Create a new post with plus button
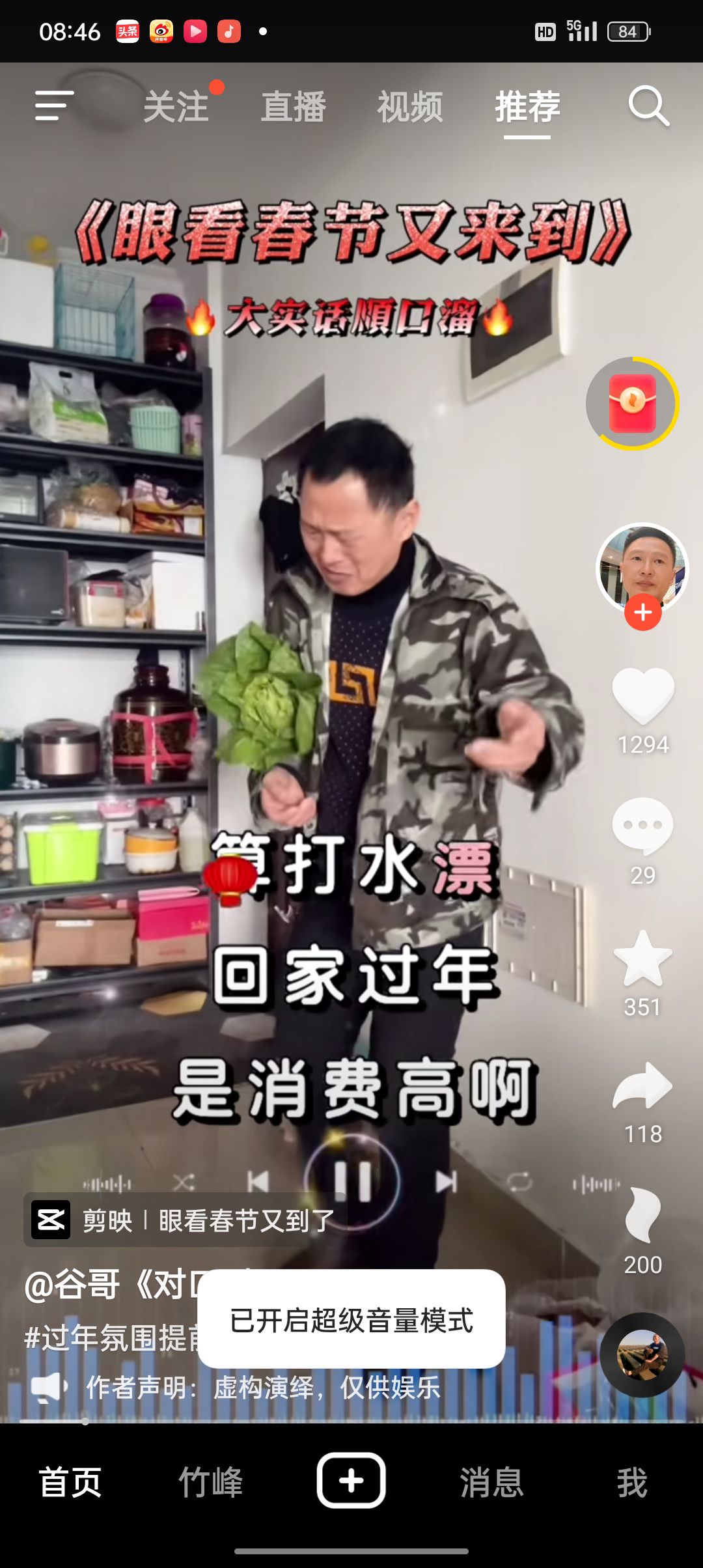 (351, 1481)
